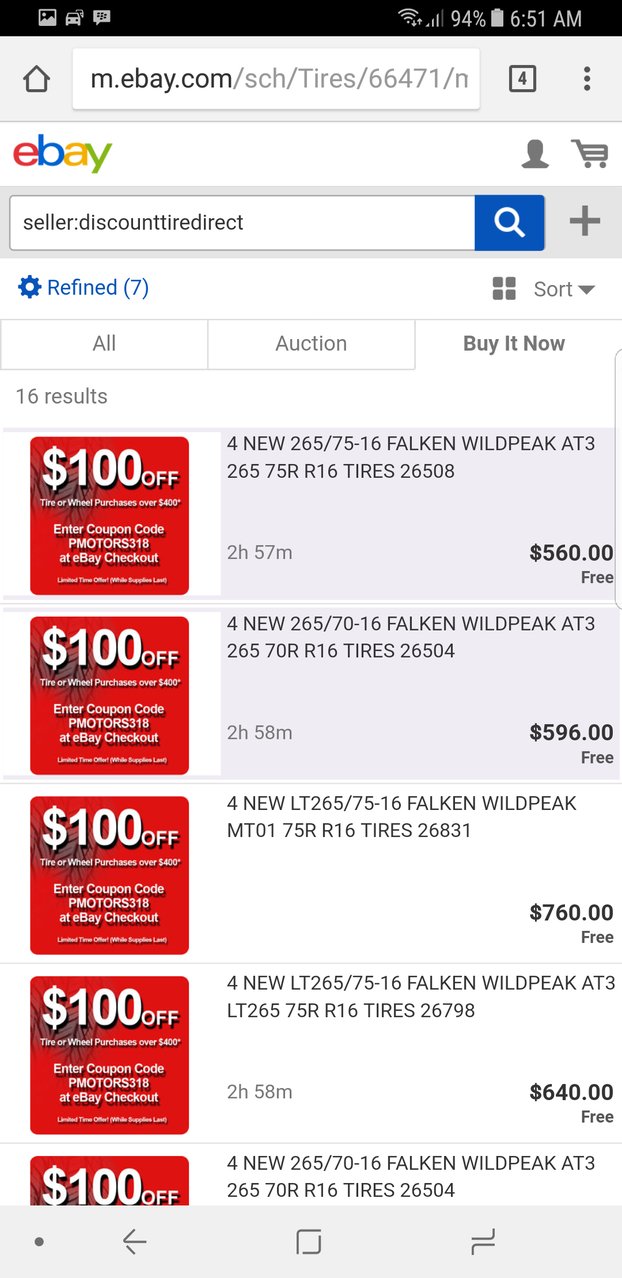Edit the seller:discounttiredirect search field
622x1278 pixels.
(x=242, y=222)
